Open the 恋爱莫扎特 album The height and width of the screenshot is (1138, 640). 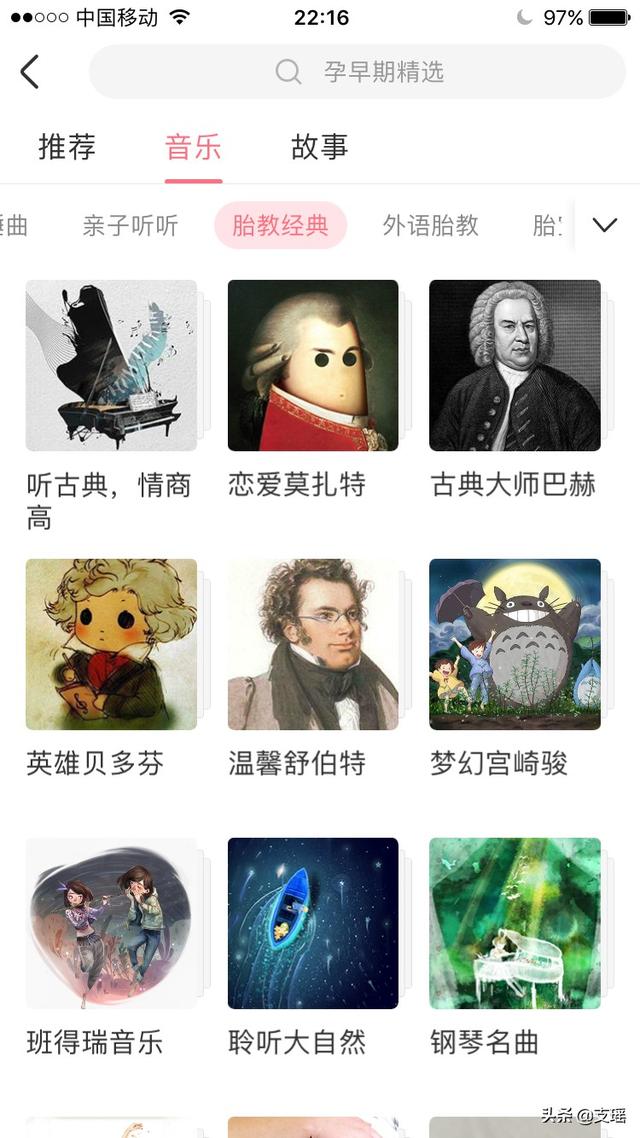[313, 366]
